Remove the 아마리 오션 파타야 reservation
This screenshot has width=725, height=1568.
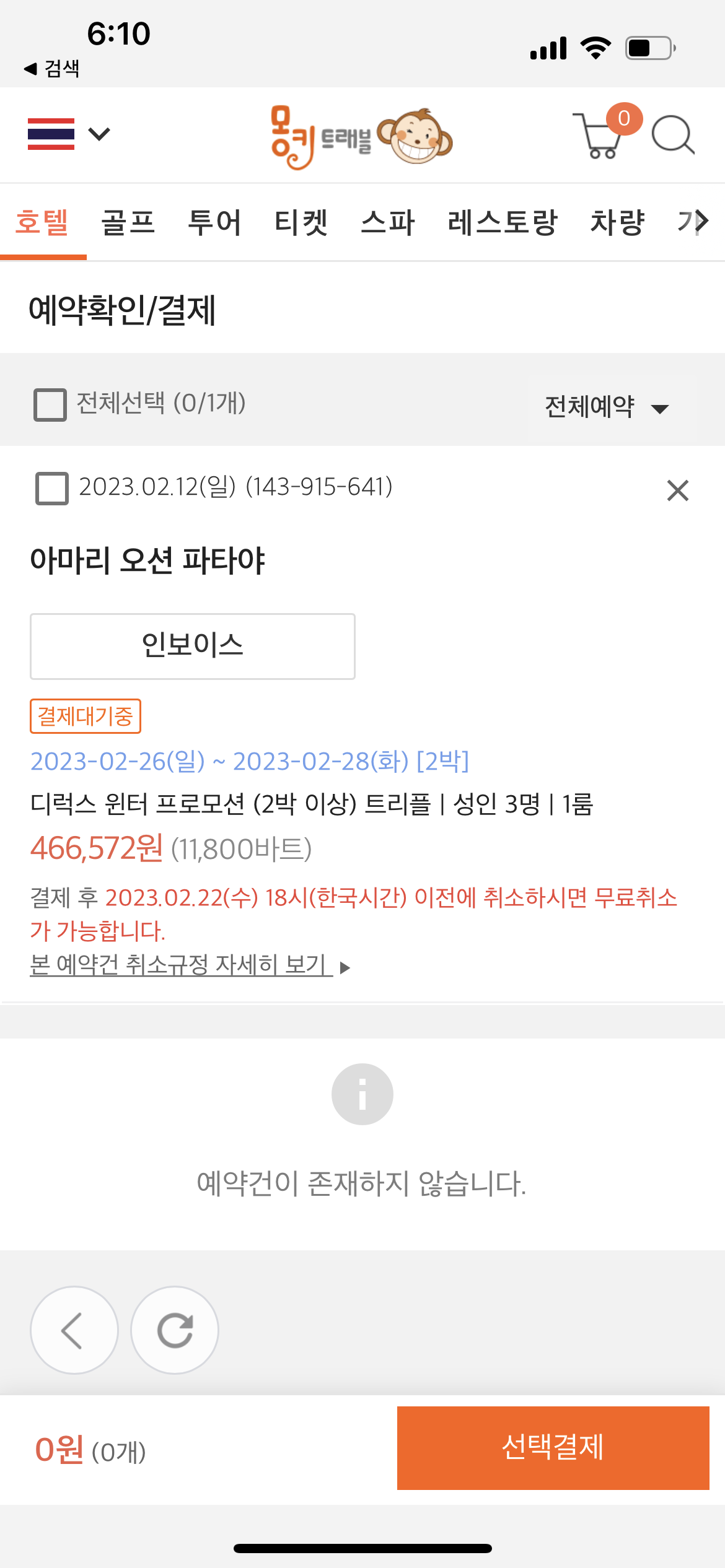point(678,490)
